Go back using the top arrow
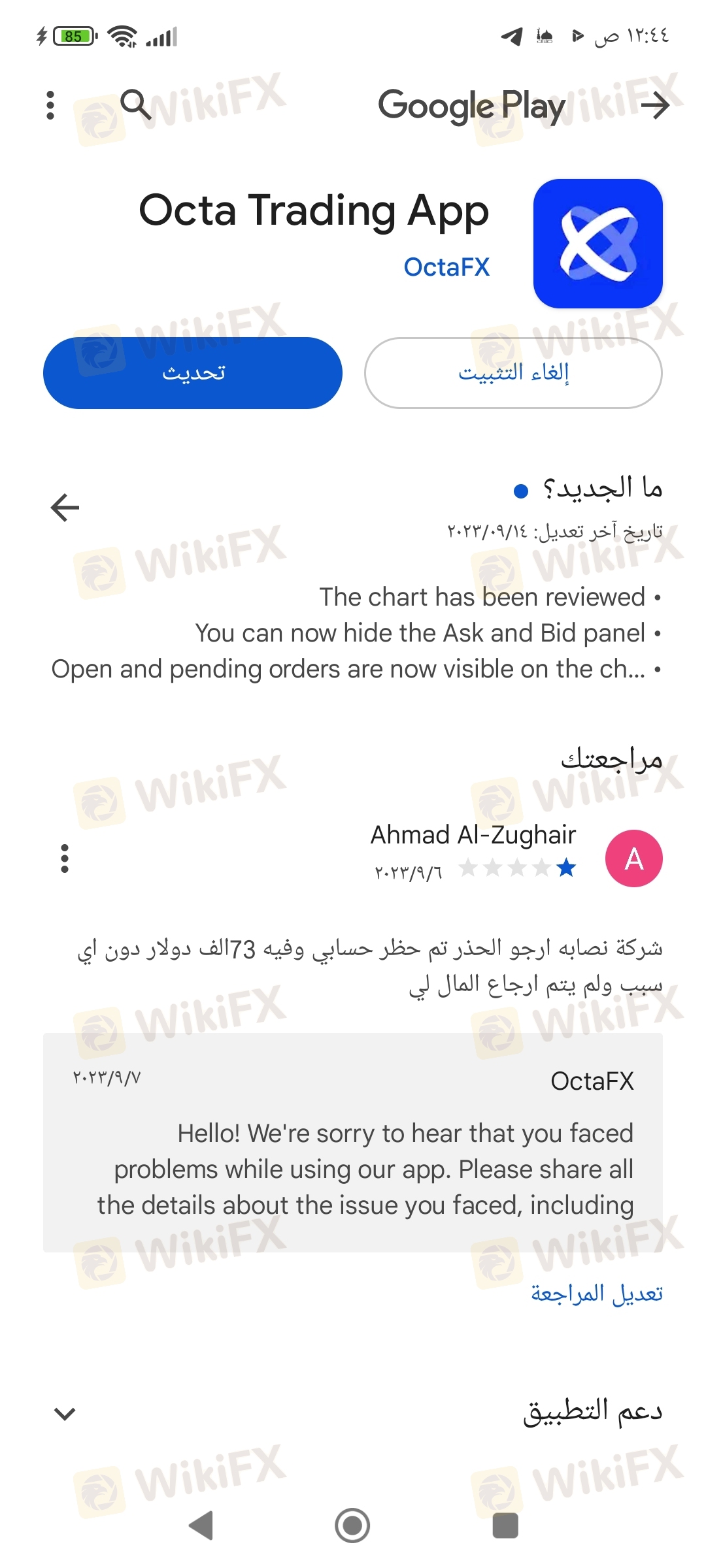Image resolution: width=706 pixels, height=1568 pixels. 654,105
